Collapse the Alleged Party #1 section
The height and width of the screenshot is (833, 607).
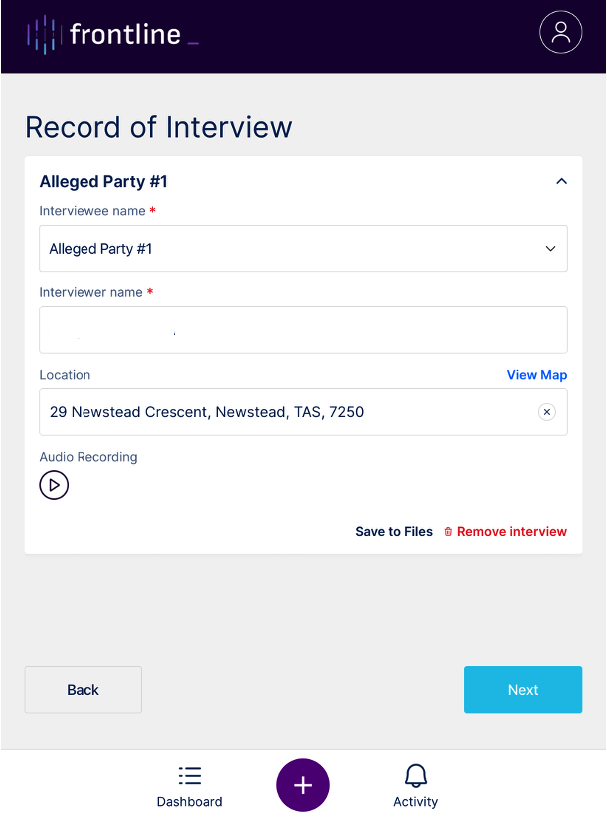click(561, 181)
